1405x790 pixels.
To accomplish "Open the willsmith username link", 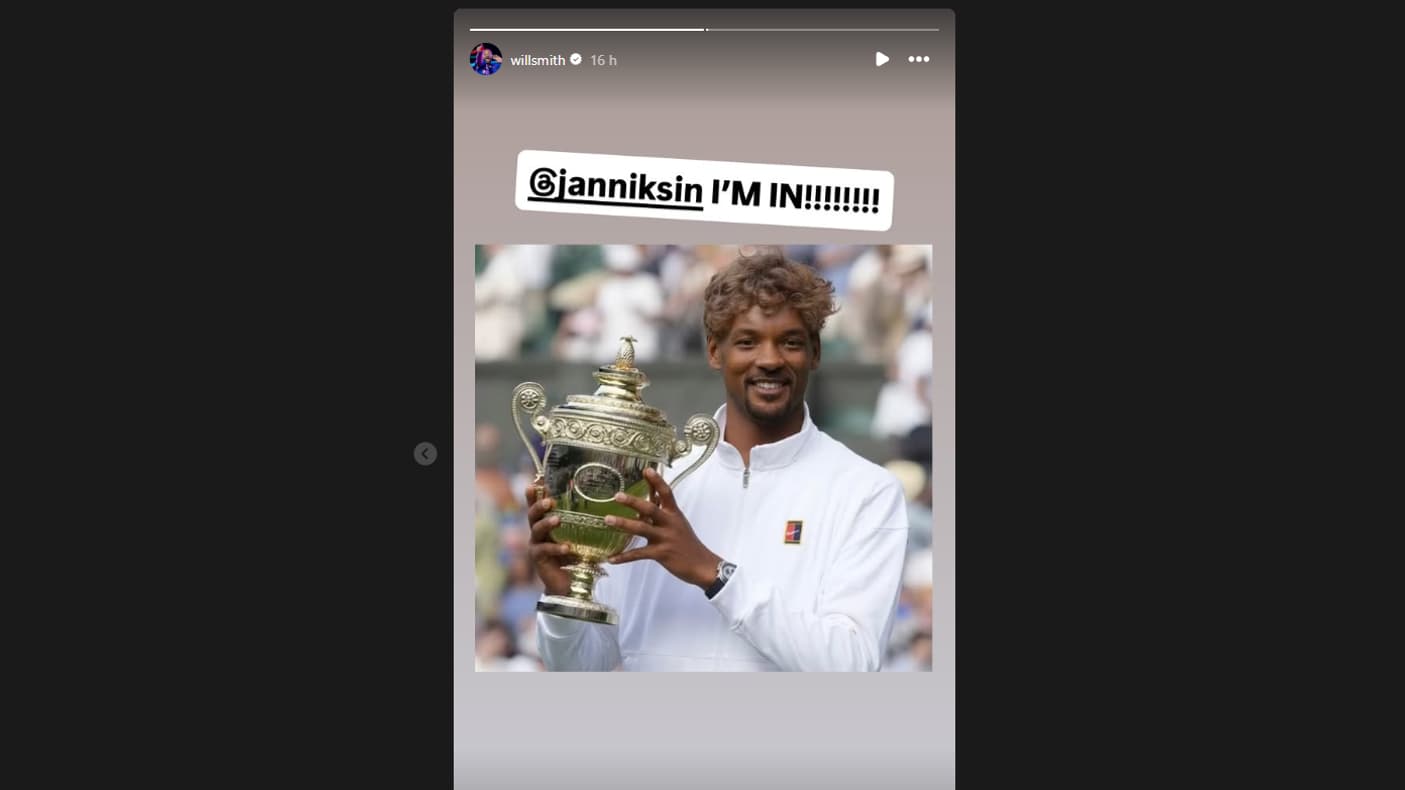I will (537, 60).
